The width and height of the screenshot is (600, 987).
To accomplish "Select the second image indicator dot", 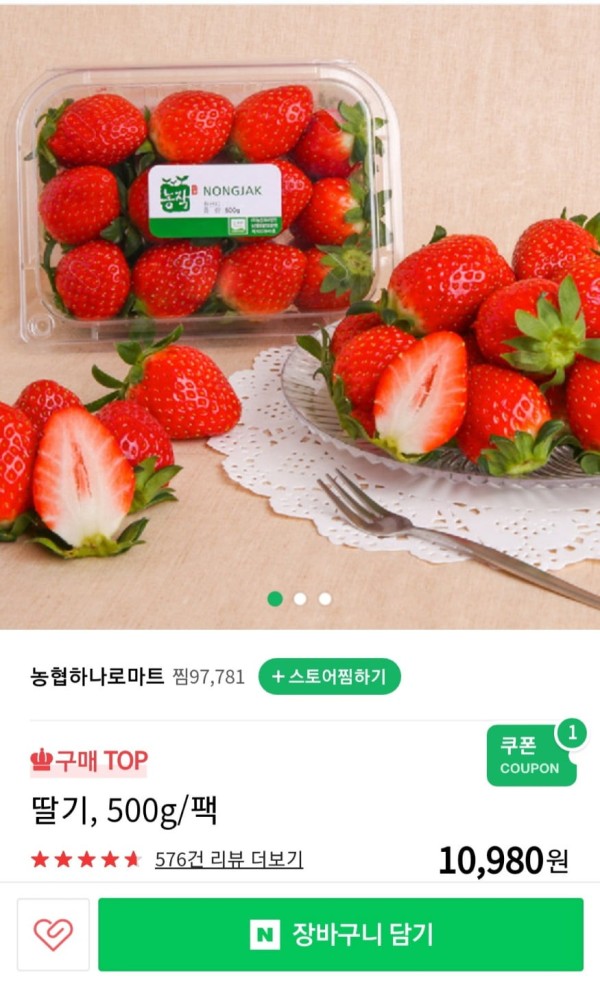I will click(300, 599).
